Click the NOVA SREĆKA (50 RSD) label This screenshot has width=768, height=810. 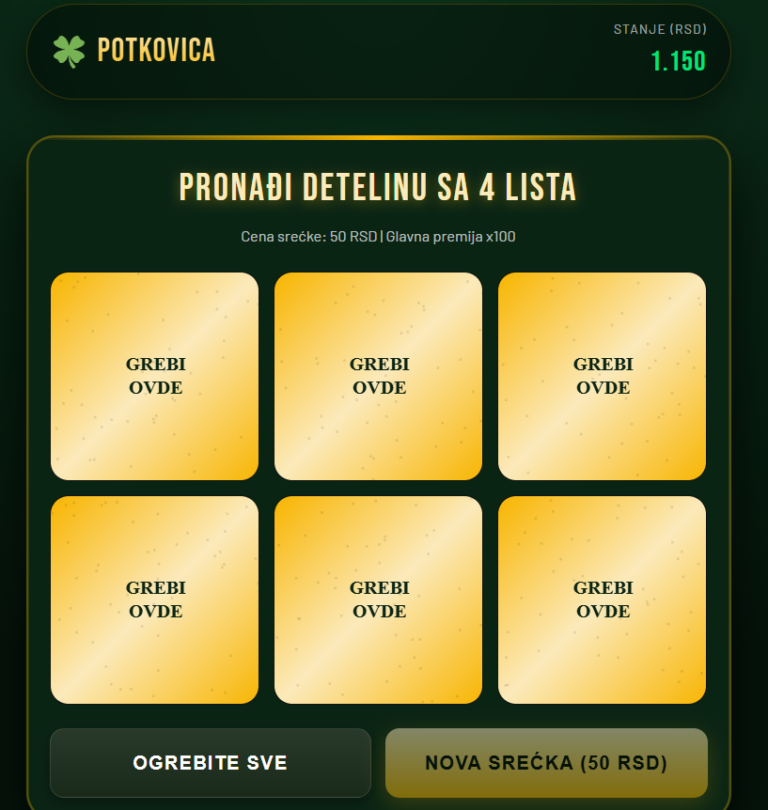click(x=546, y=761)
